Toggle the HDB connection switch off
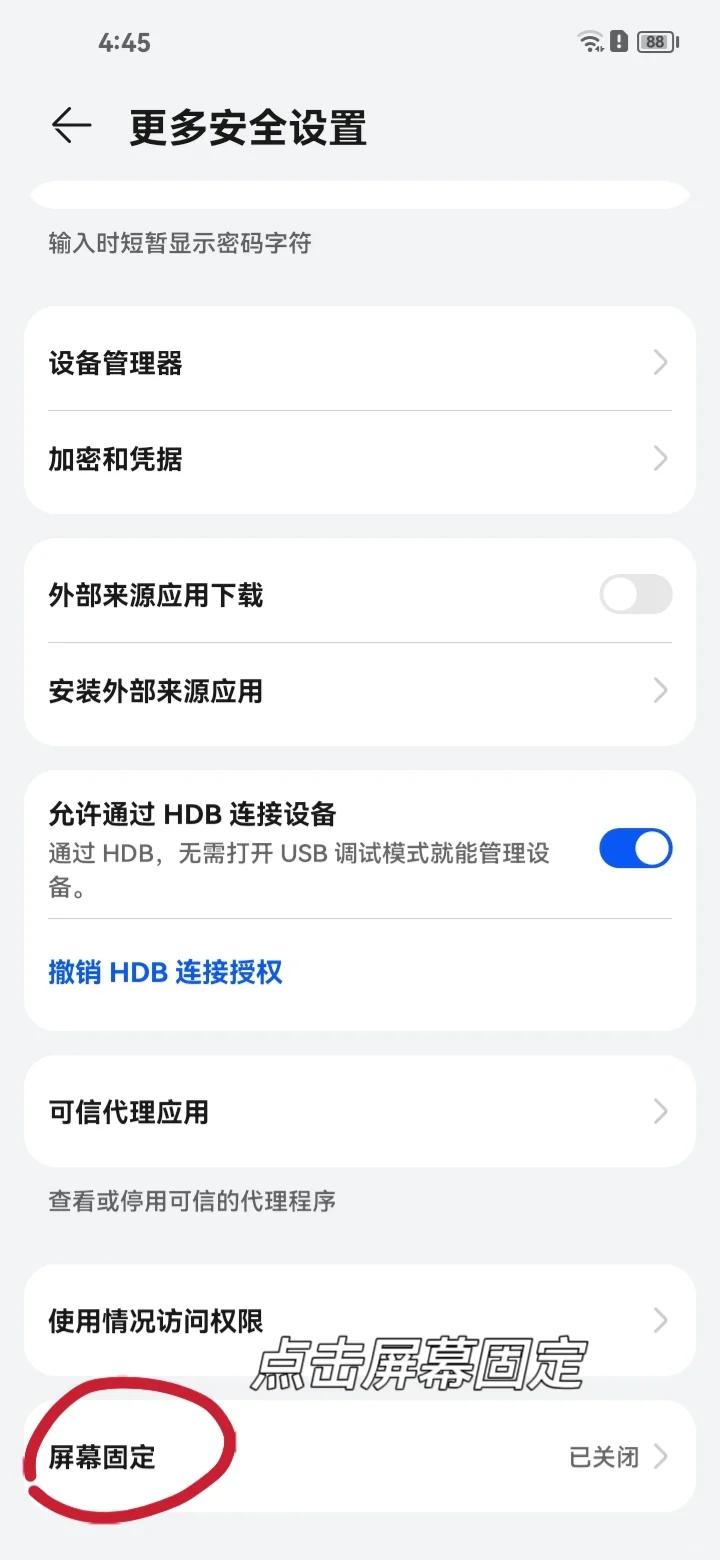The height and width of the screenshot is (1560, 720). pos(636,848)
